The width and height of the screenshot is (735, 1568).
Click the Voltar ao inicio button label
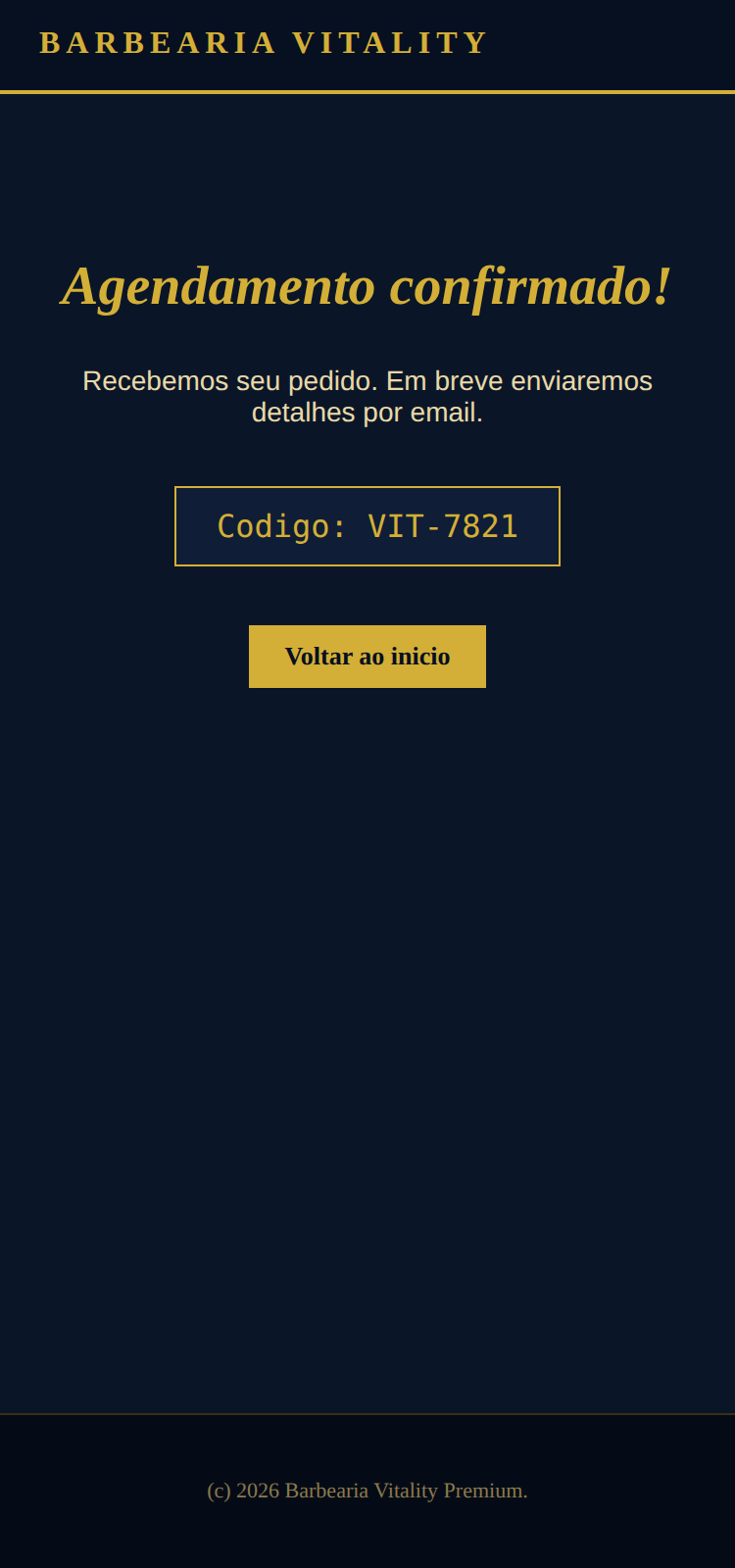tap(367, 656)
